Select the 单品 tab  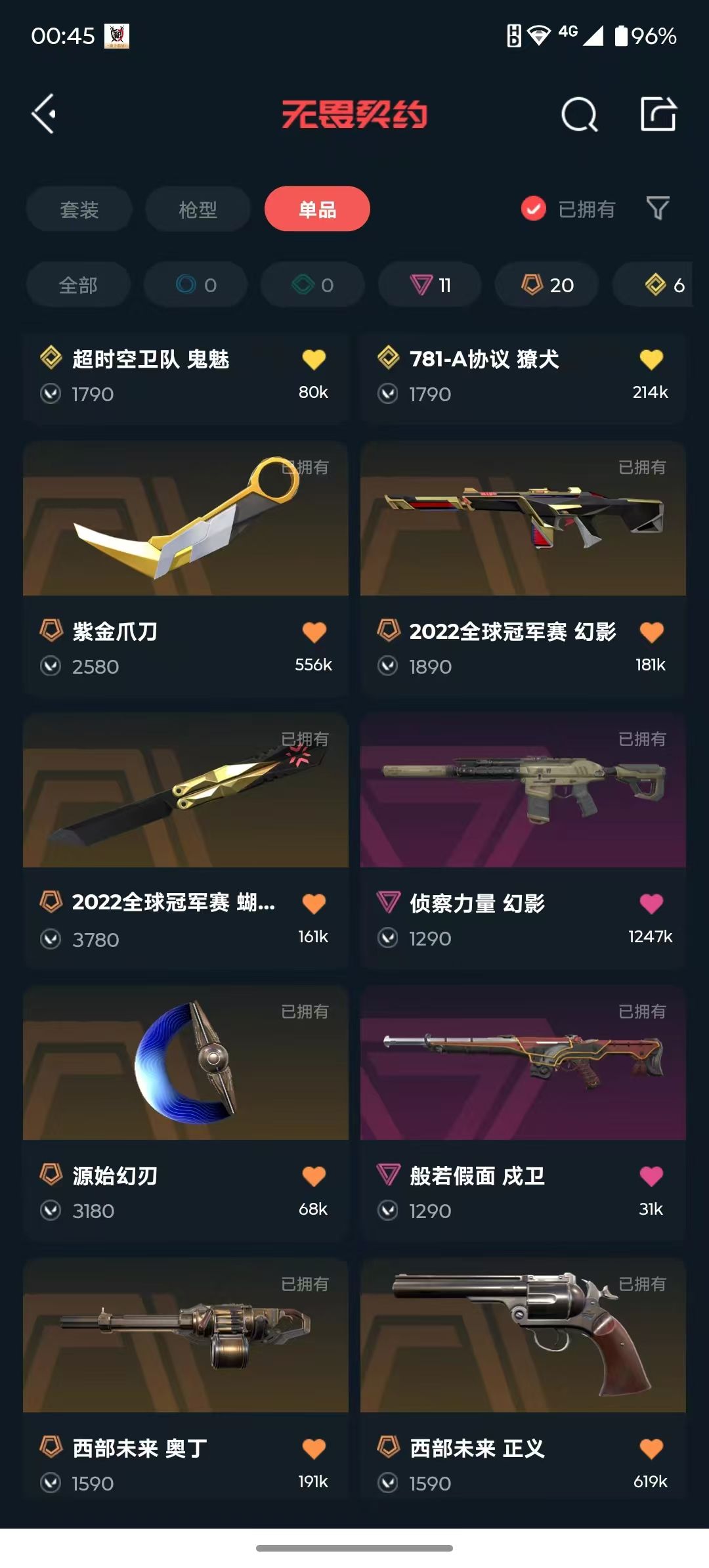317,209
